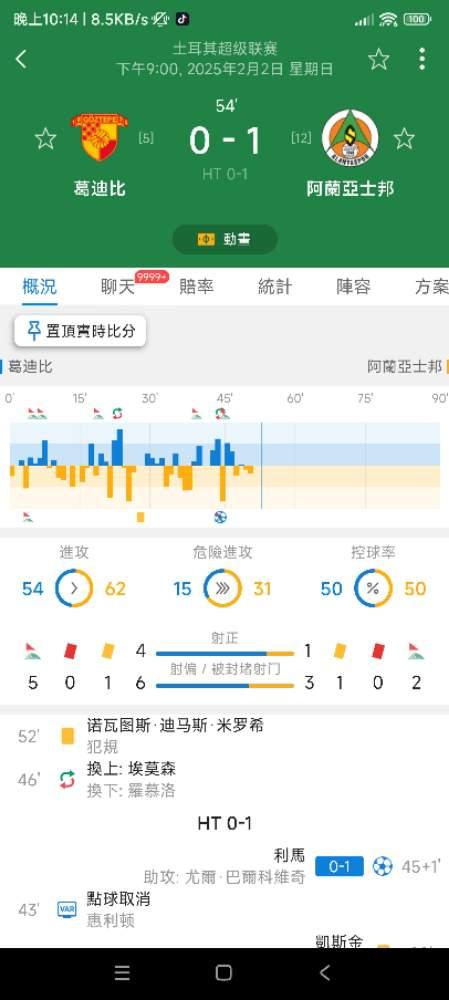Switch to the 賠率 tab

click(x=196, y=286)
